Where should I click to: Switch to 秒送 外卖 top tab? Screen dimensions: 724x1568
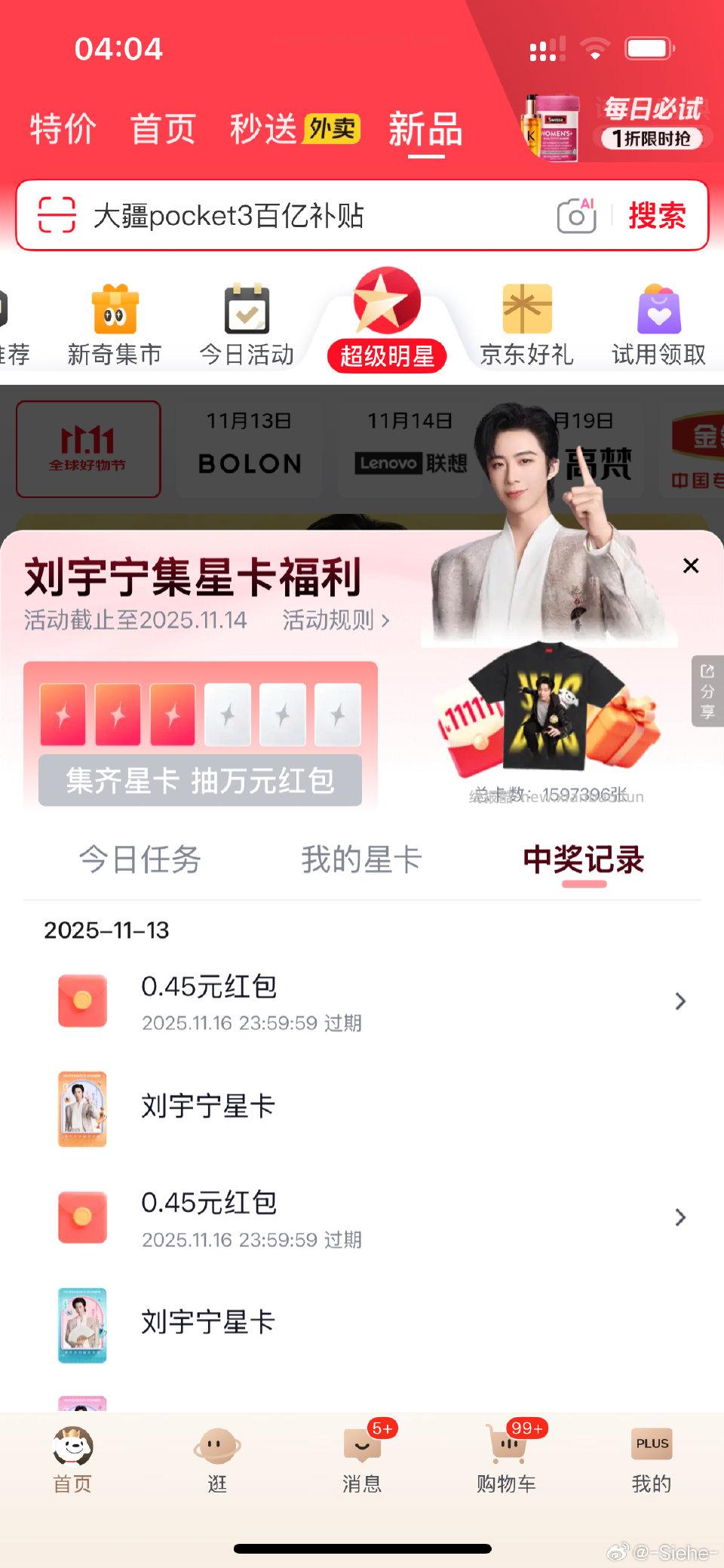click(294, 128)
